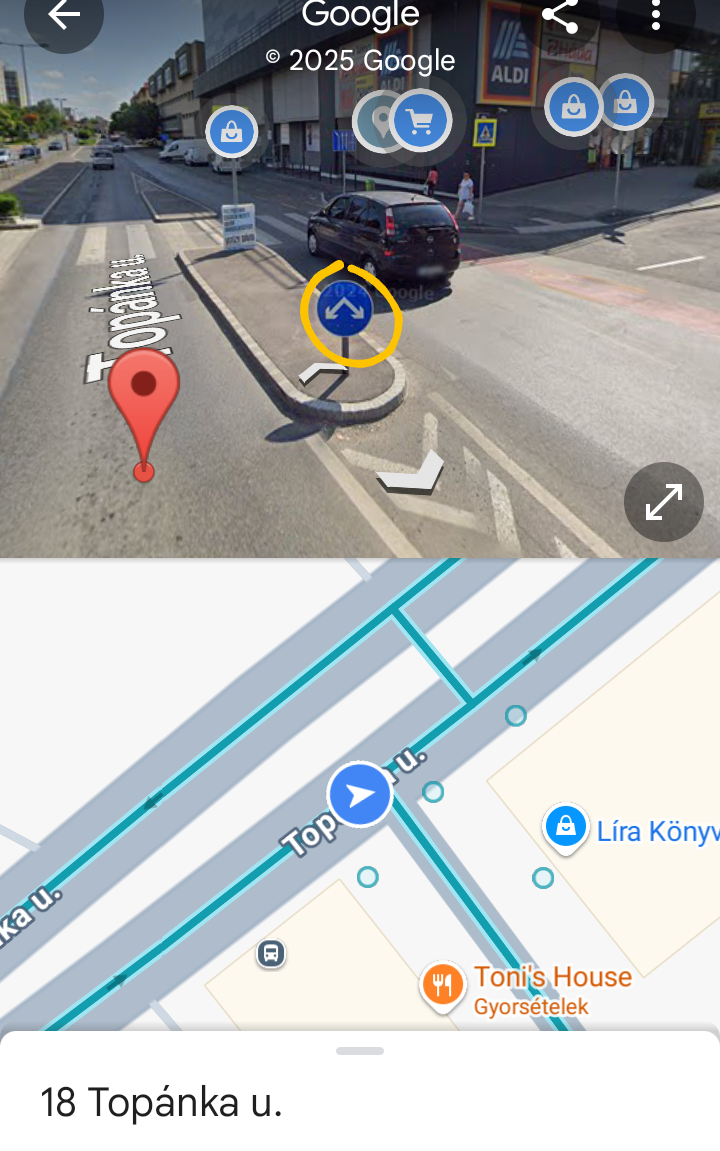Image resolution: width=720 pixels, height=1151 pixels.
Task: Tap the blue position arrow on map
Action: (360, 795)
